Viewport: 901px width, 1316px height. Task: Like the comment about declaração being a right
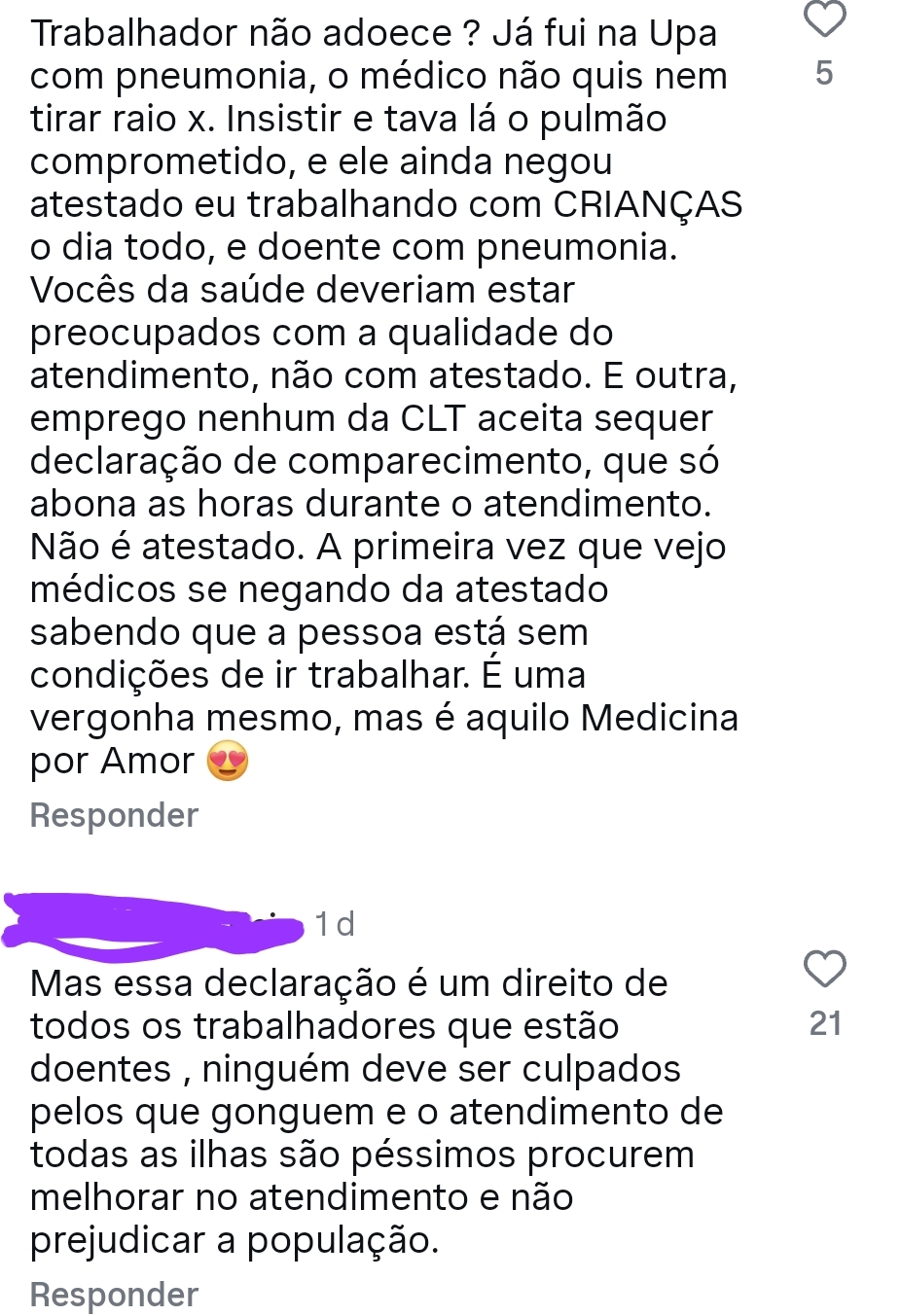[x=824, y=969]
